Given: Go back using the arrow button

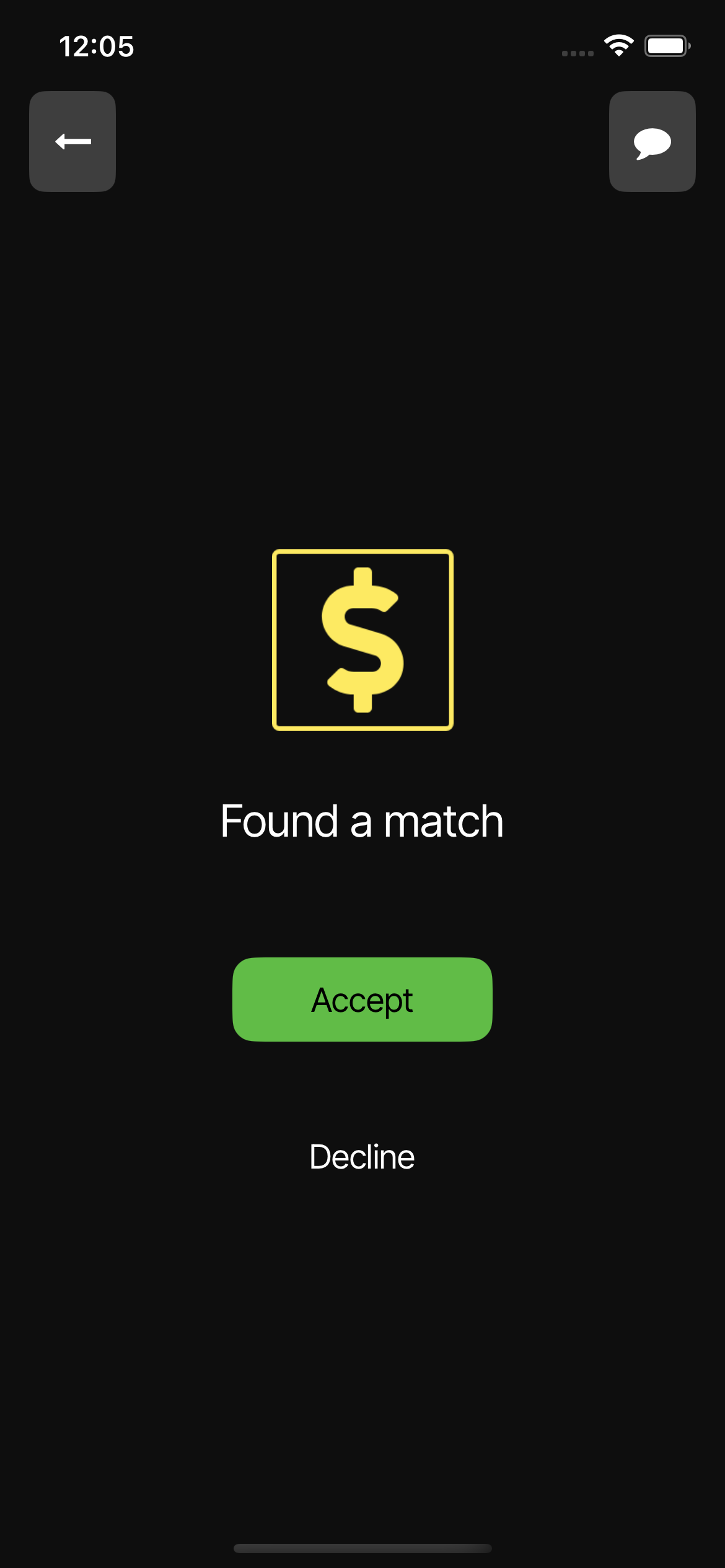Looking at the screenshot, I should (x=72, y=142).
